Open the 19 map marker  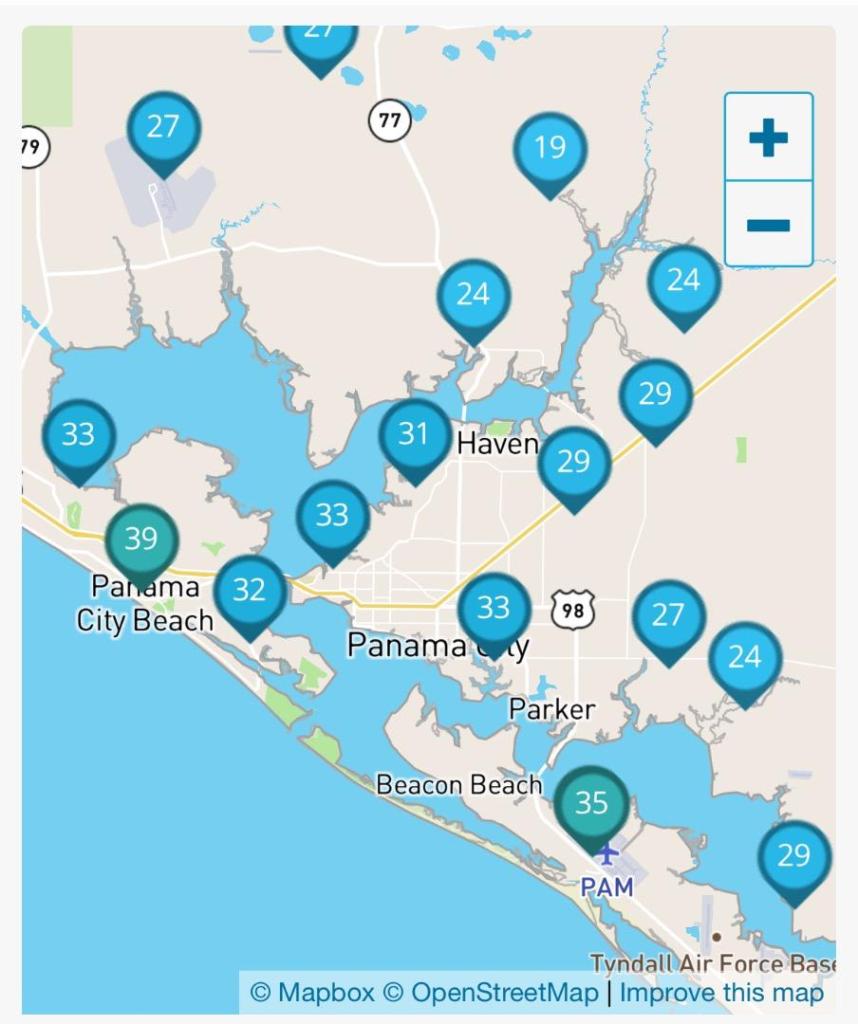point(549,149)
